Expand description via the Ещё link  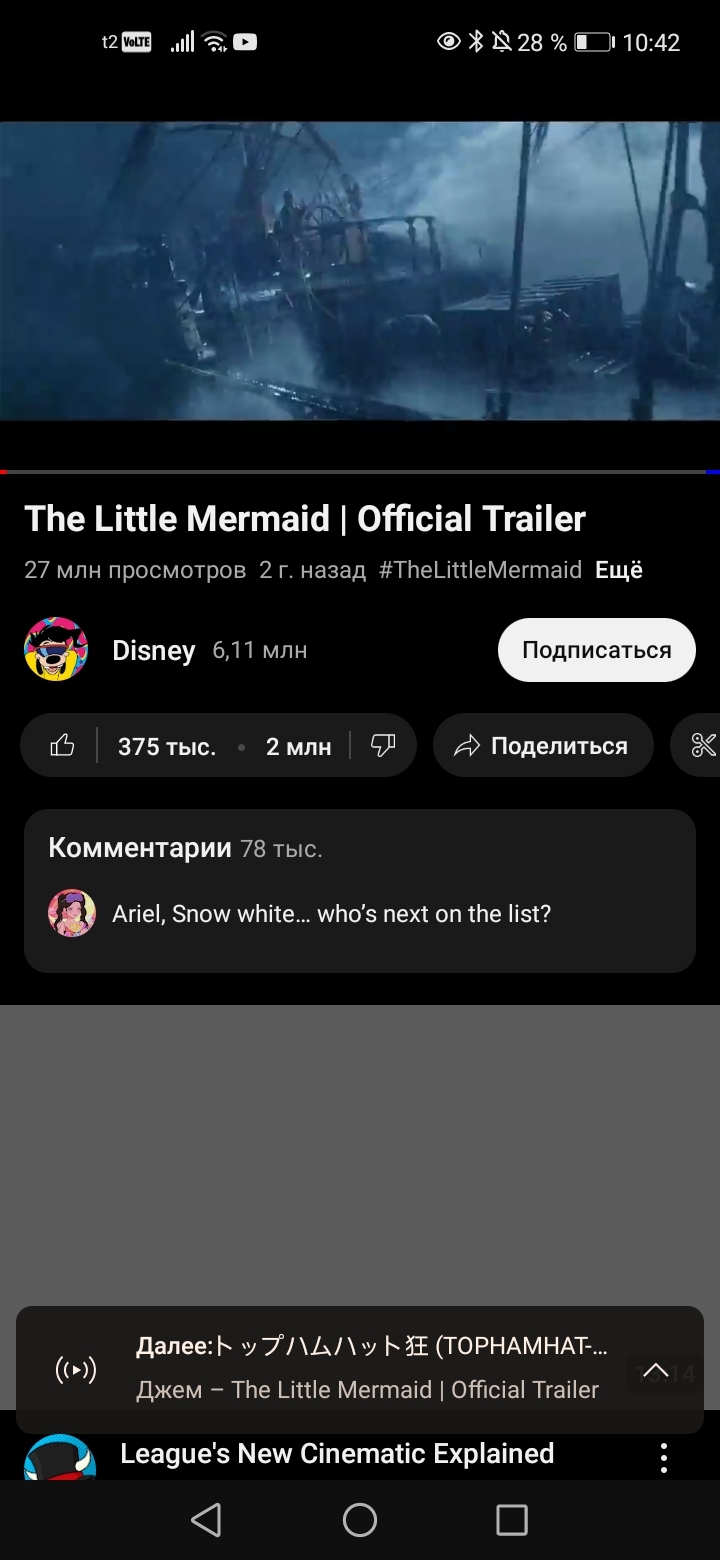619,570
